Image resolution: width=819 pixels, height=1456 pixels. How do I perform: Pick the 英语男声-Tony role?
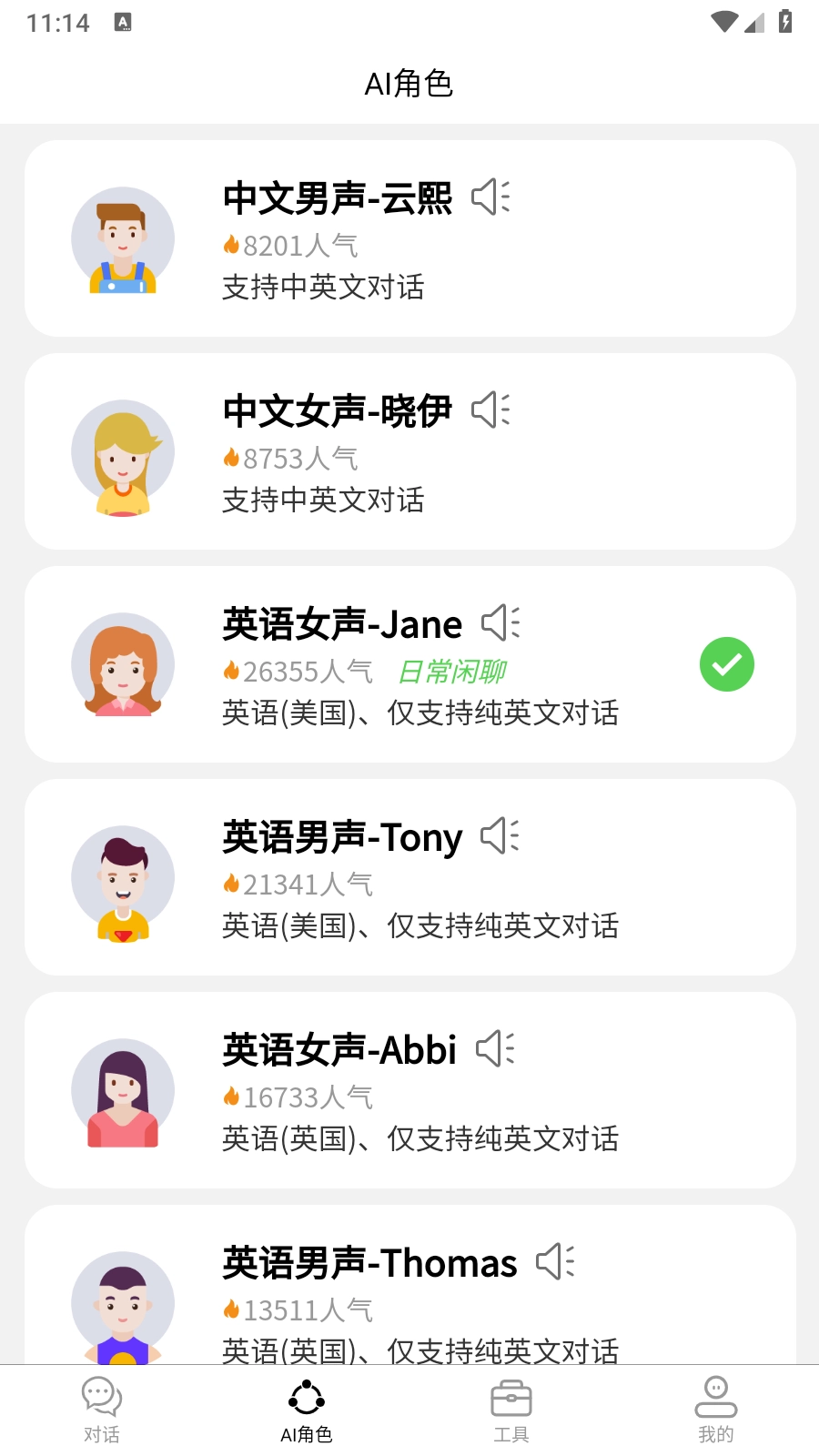[x=409, y=877]
